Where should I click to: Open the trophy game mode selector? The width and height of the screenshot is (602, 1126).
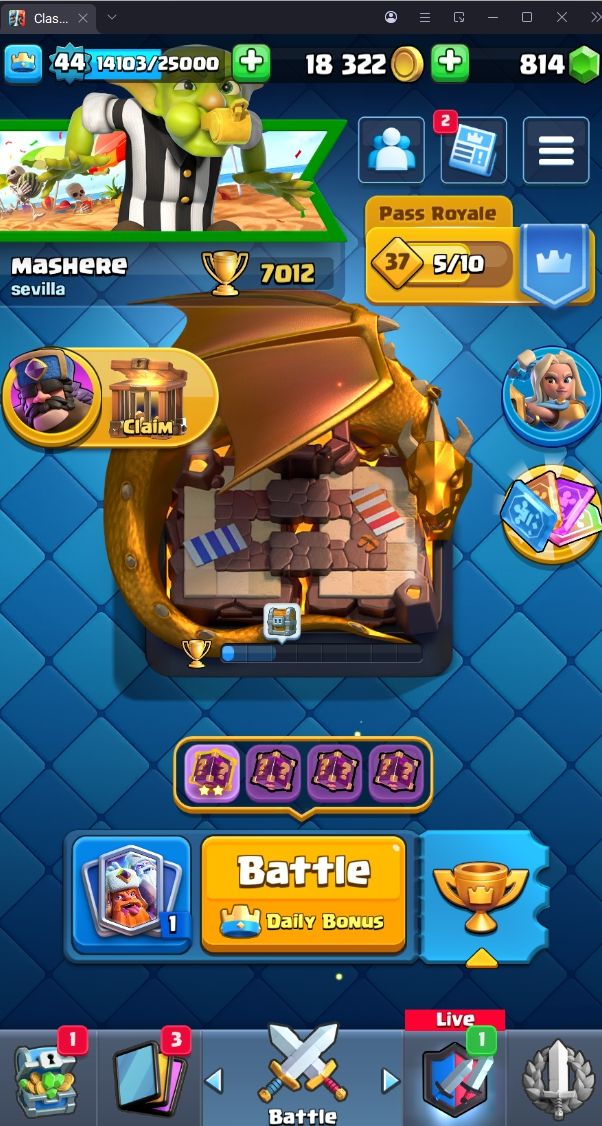(x=483, y=898)
